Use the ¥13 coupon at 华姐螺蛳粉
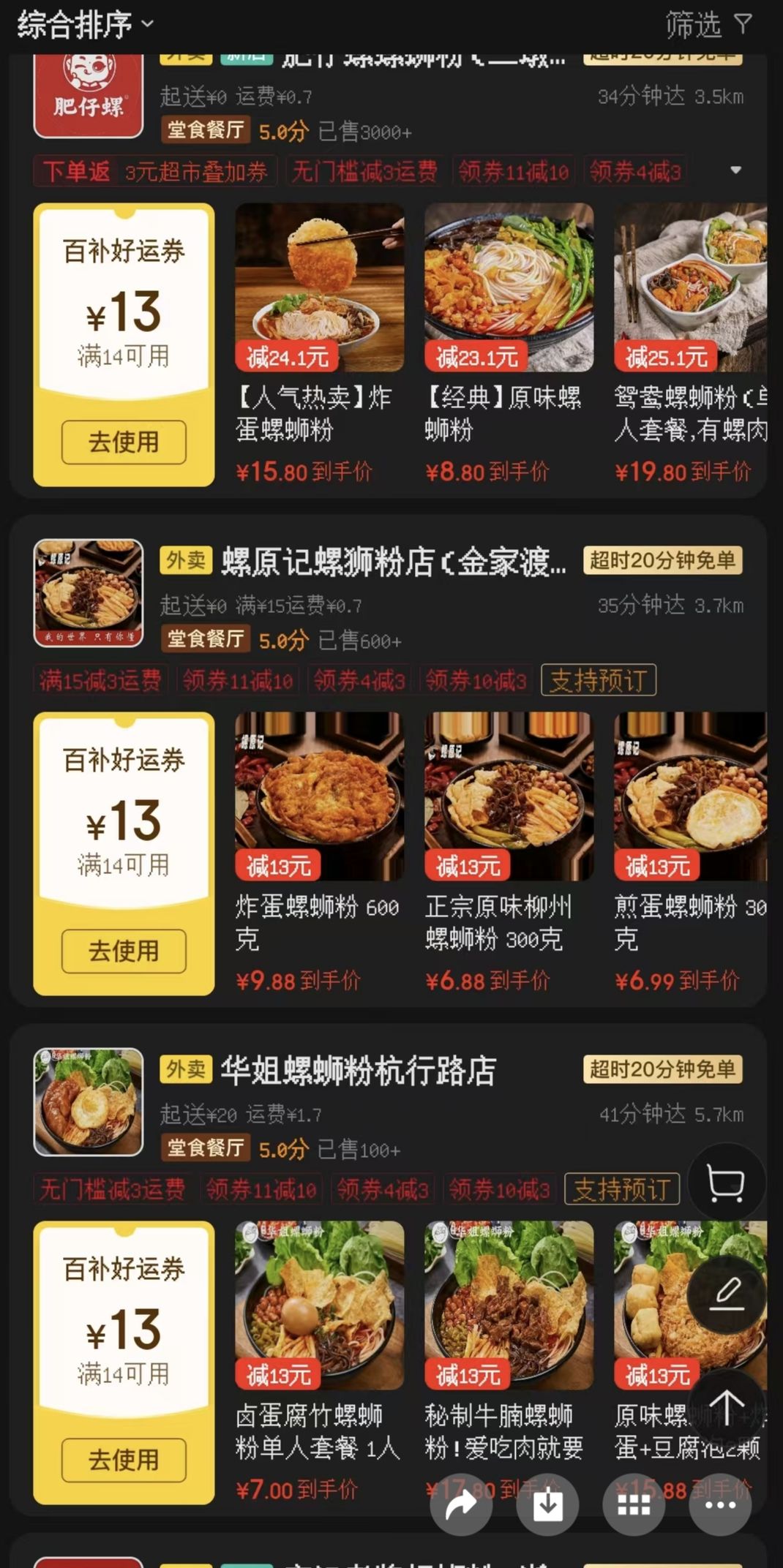Viewport: 783px width, 1568px height. pos(124,1460)
